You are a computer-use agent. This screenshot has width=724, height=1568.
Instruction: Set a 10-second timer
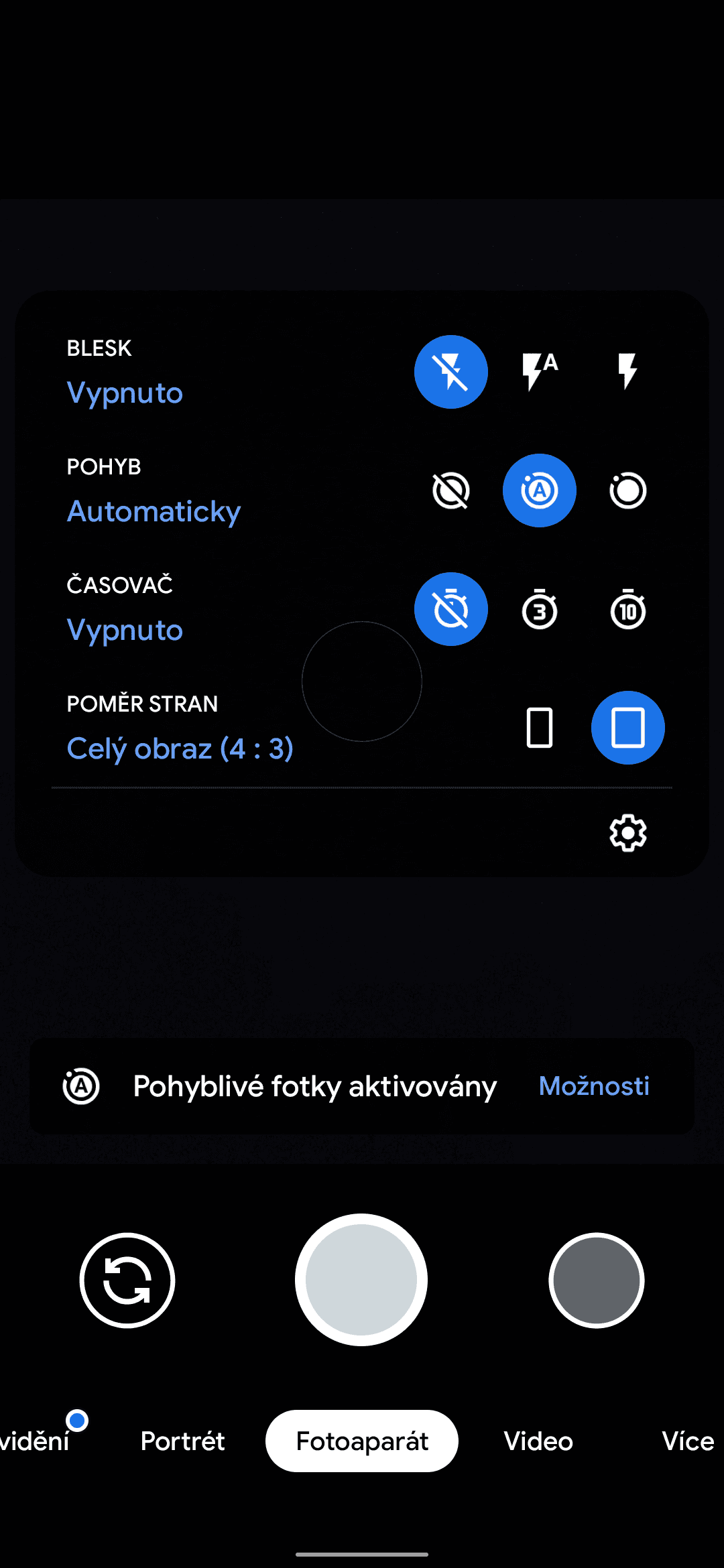pyautogui.click(x=627, y=609)
